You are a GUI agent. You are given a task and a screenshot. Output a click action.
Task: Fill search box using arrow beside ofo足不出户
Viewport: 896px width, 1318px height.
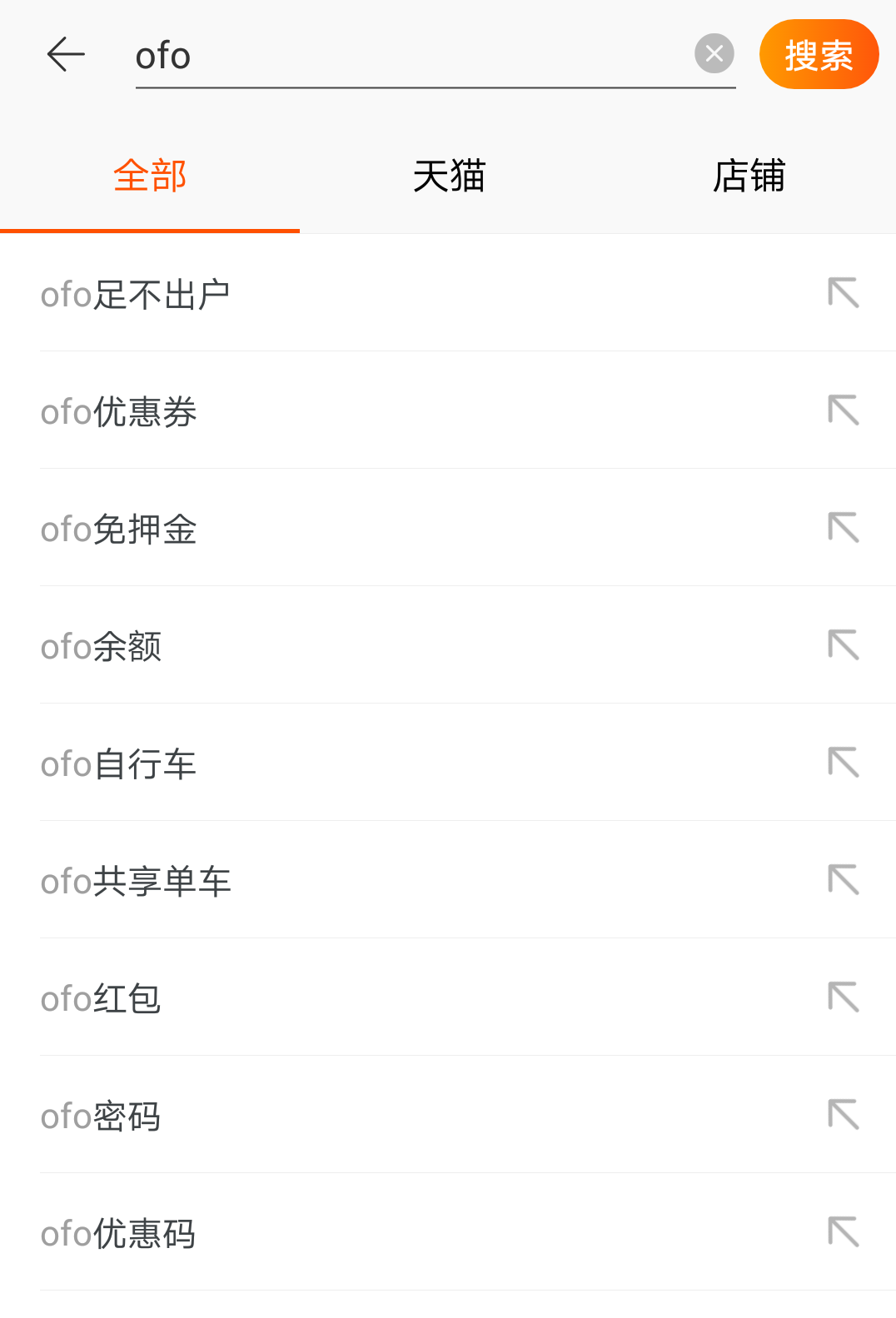[843, 293]
